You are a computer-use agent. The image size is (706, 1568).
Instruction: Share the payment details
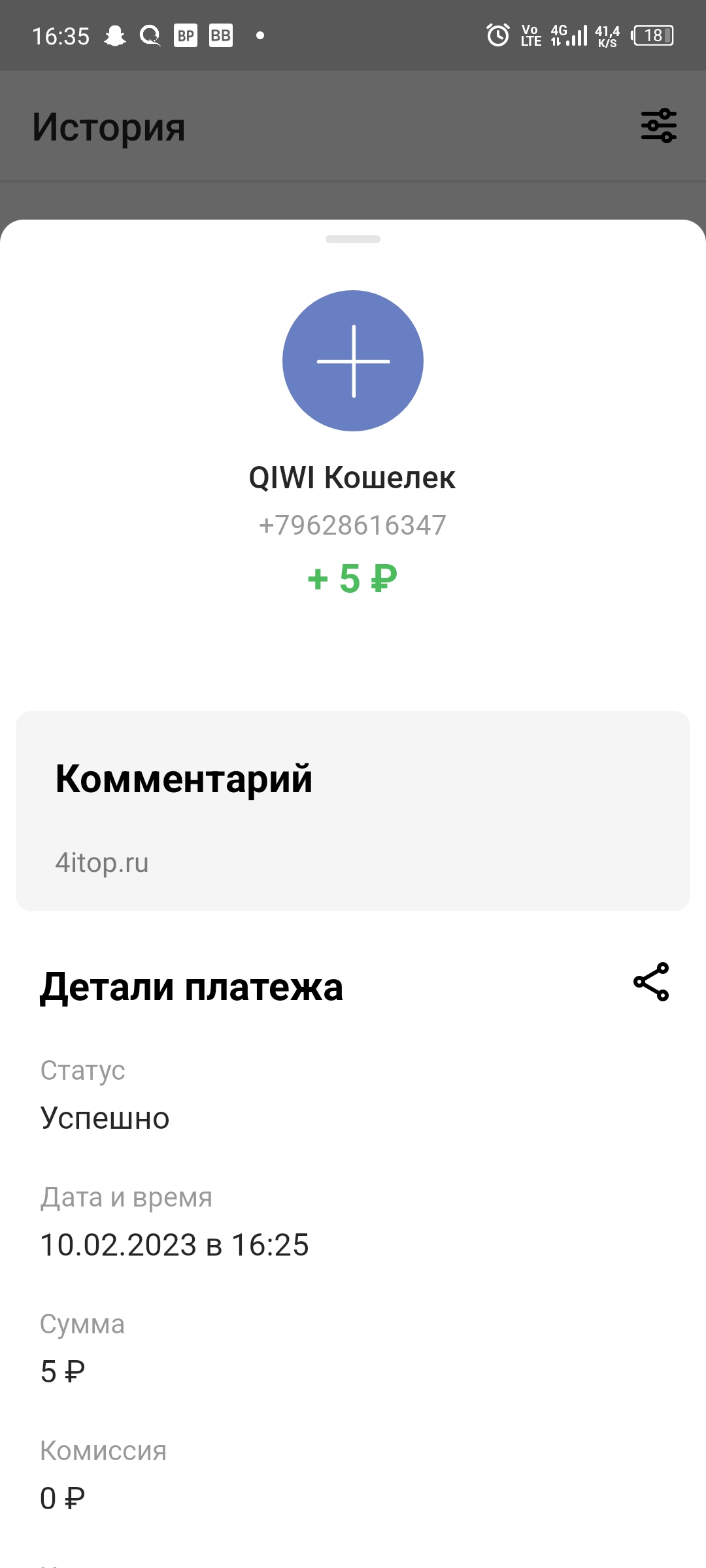click(651, 982)
